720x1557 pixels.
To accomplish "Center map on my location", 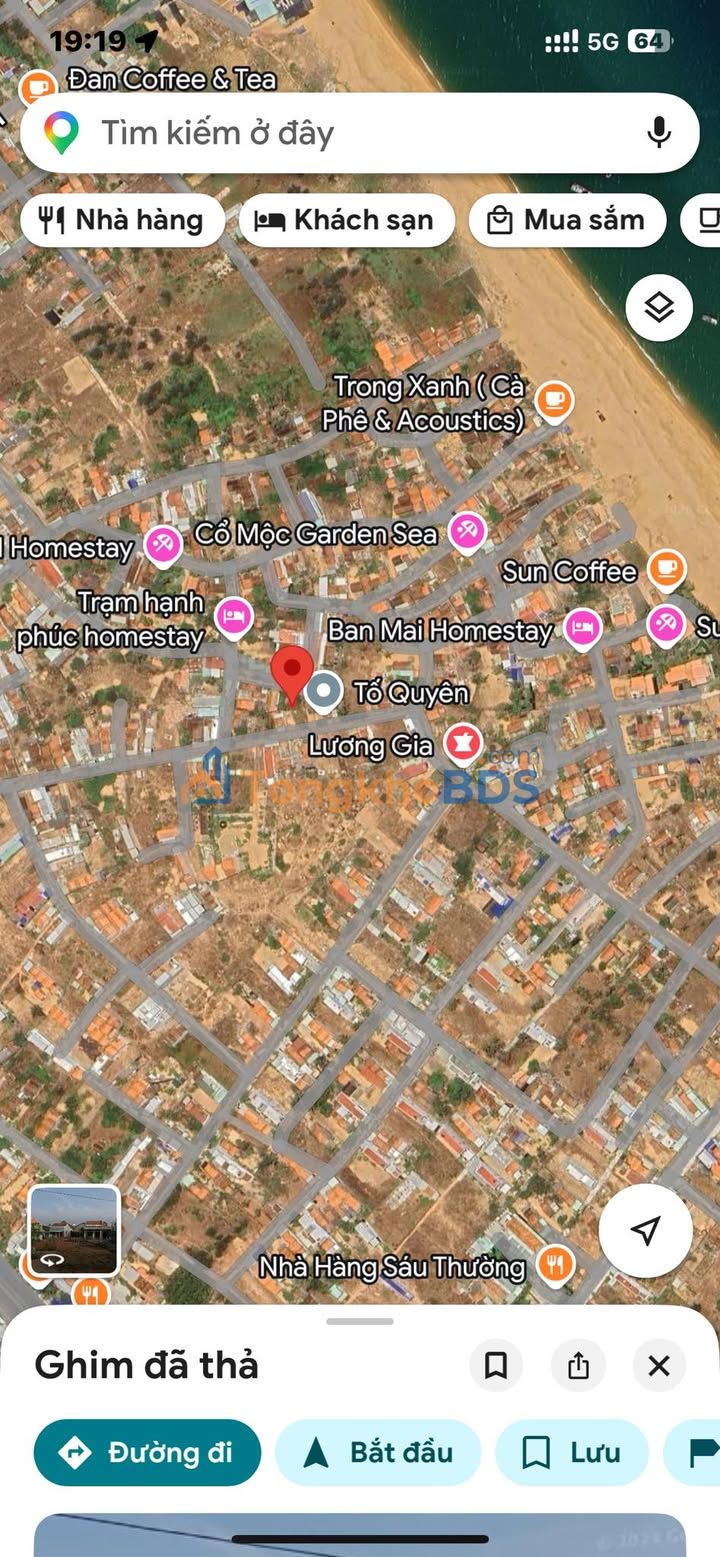I will [646, 1231].
